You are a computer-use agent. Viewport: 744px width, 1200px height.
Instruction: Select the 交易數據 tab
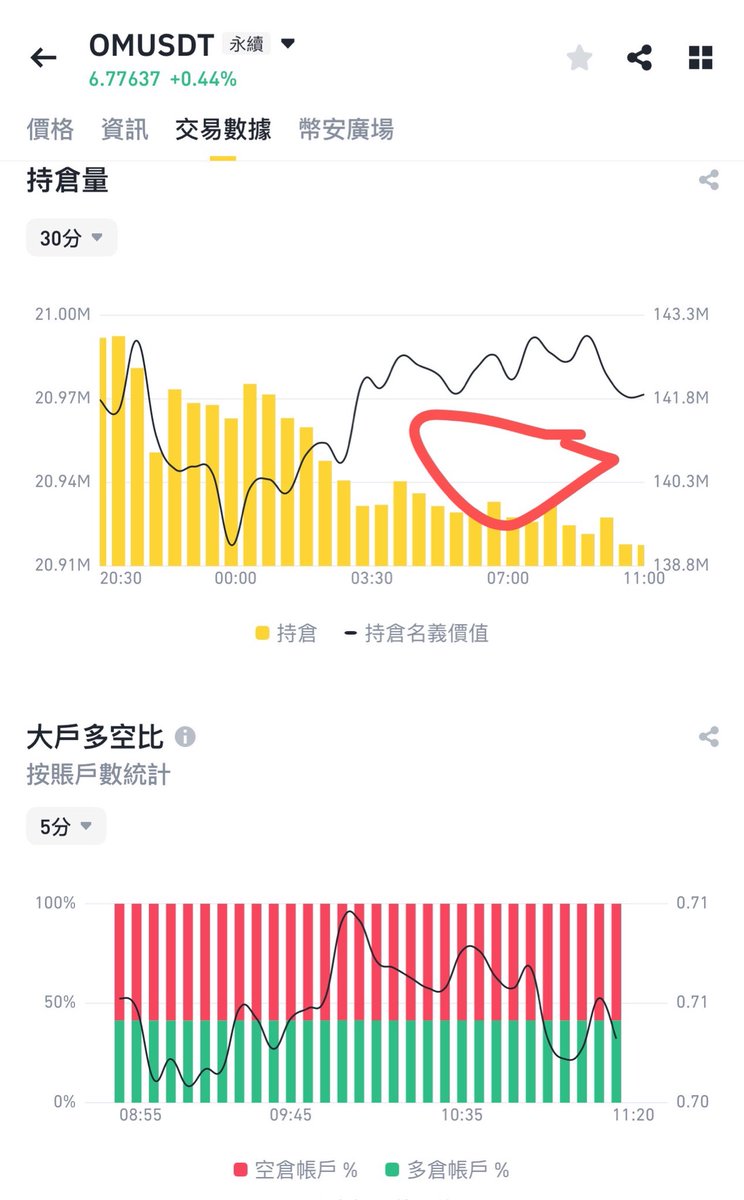(x=222, y=129)
